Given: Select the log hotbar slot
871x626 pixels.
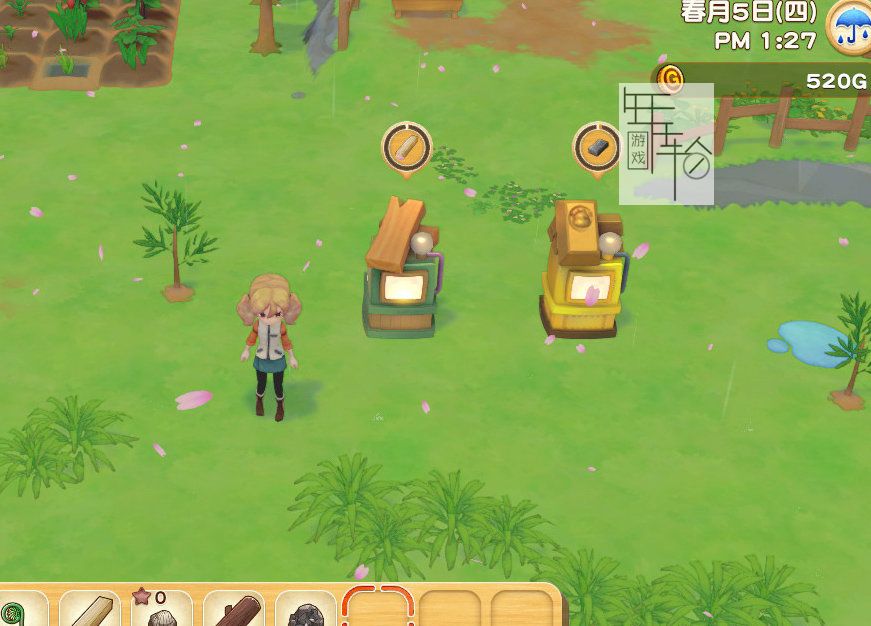Looking at the screenshot, I should (234, 610).
